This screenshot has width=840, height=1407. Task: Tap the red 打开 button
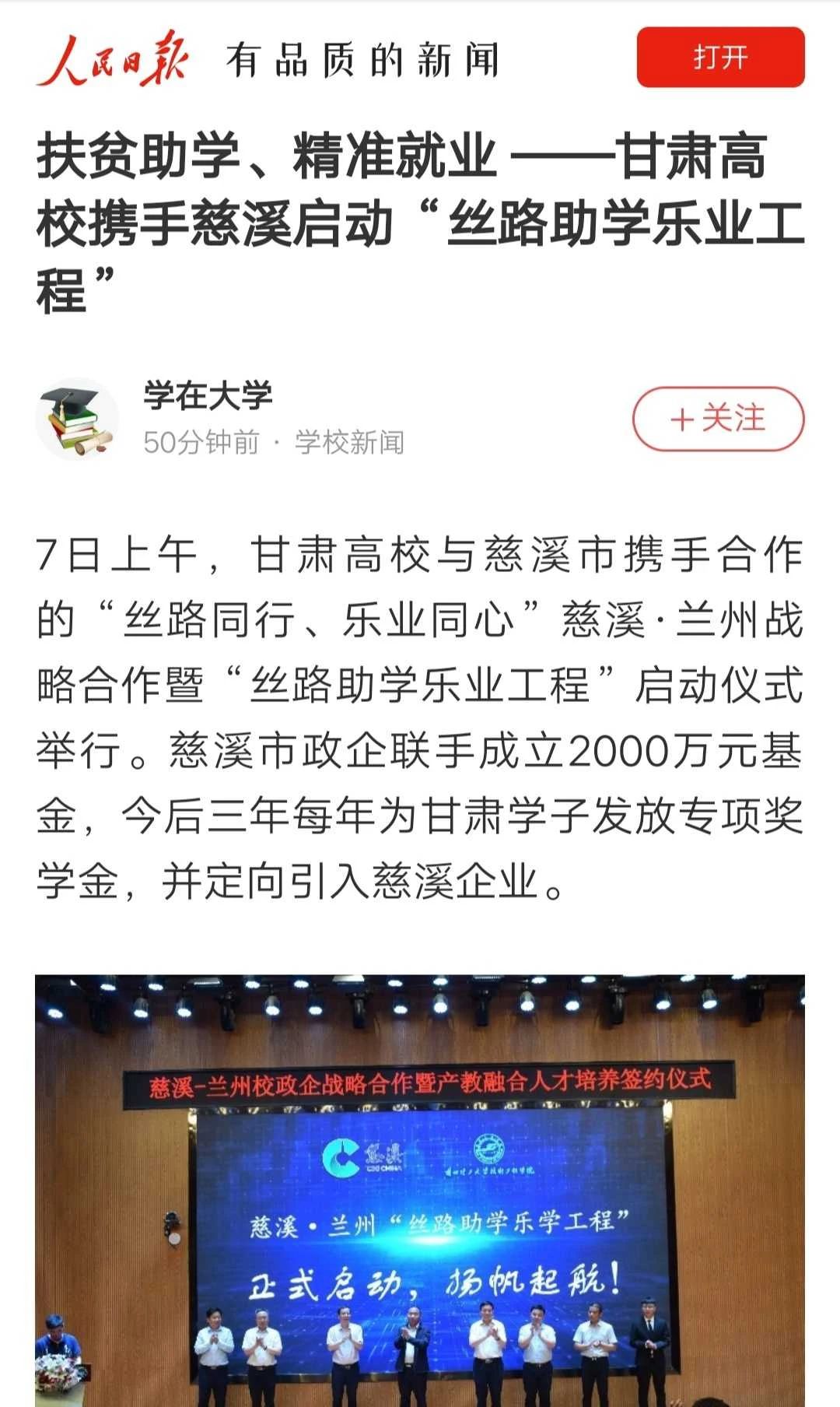coord(720,57)
